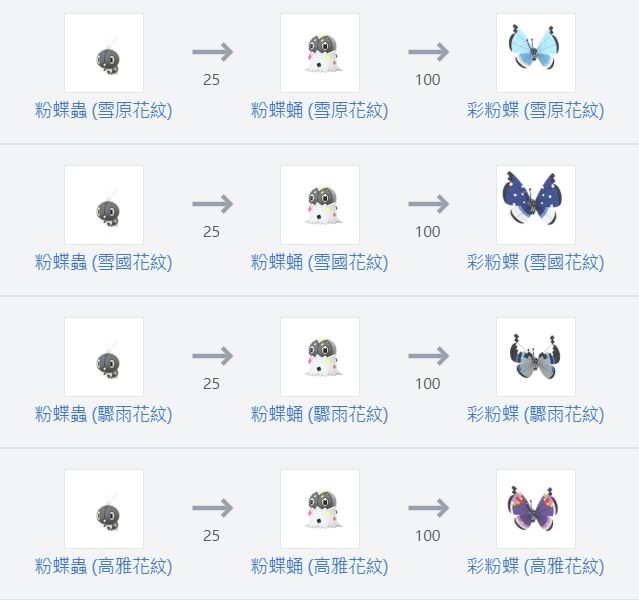639x600 pixels.
Task: Open 彩粉蝶 (高雅花紋) link
Action: (x=535, y=566)
